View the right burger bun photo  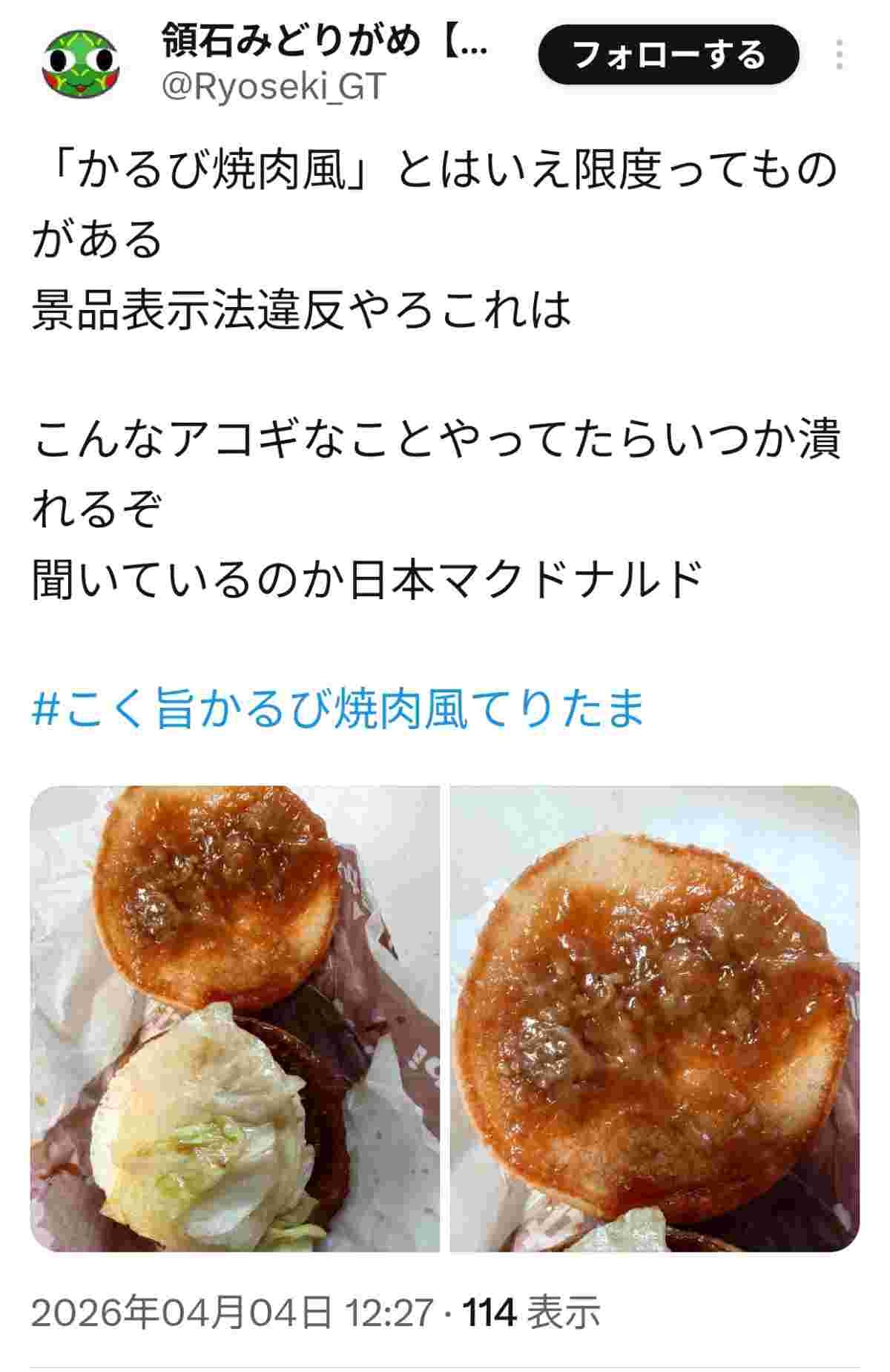coord(654,1019)
